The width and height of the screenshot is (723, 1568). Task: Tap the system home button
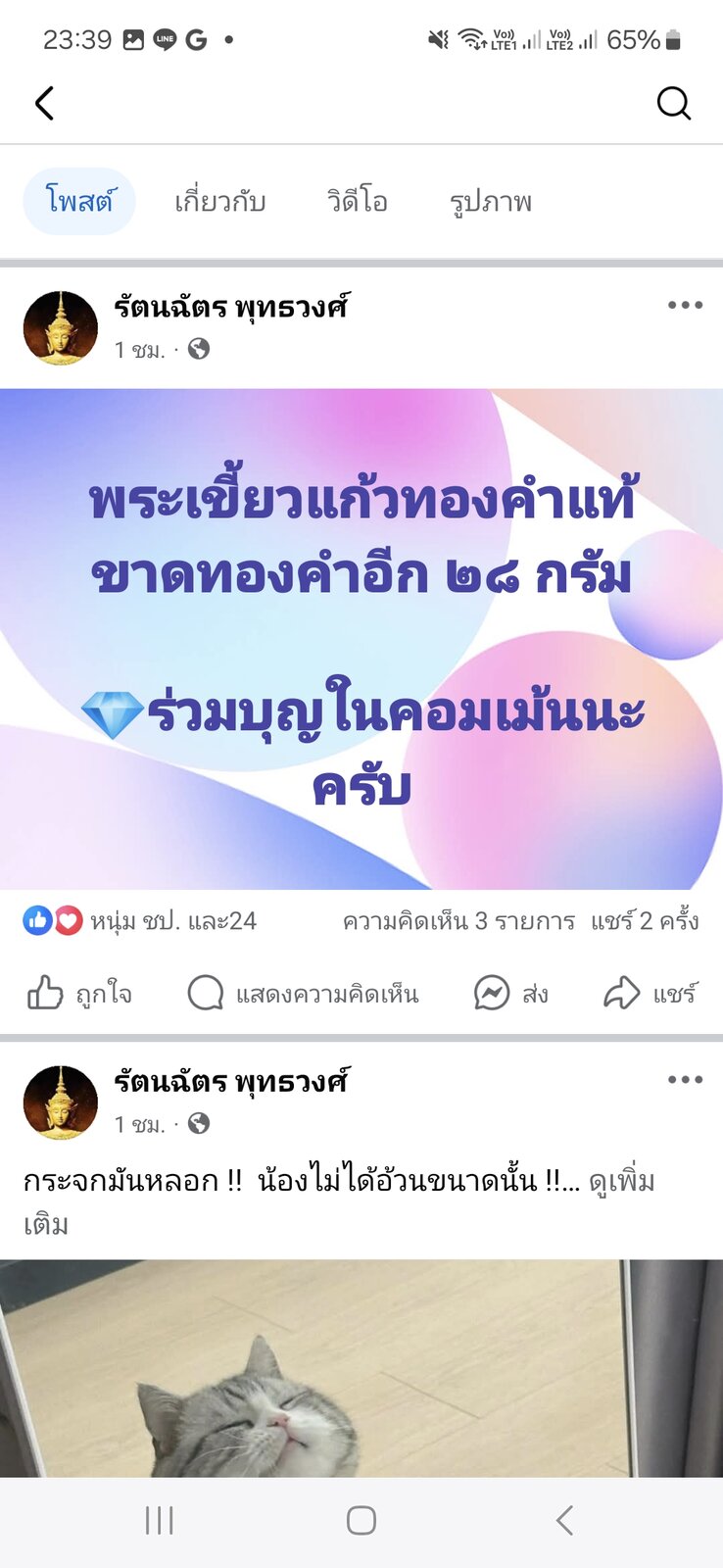[361, 1521]
